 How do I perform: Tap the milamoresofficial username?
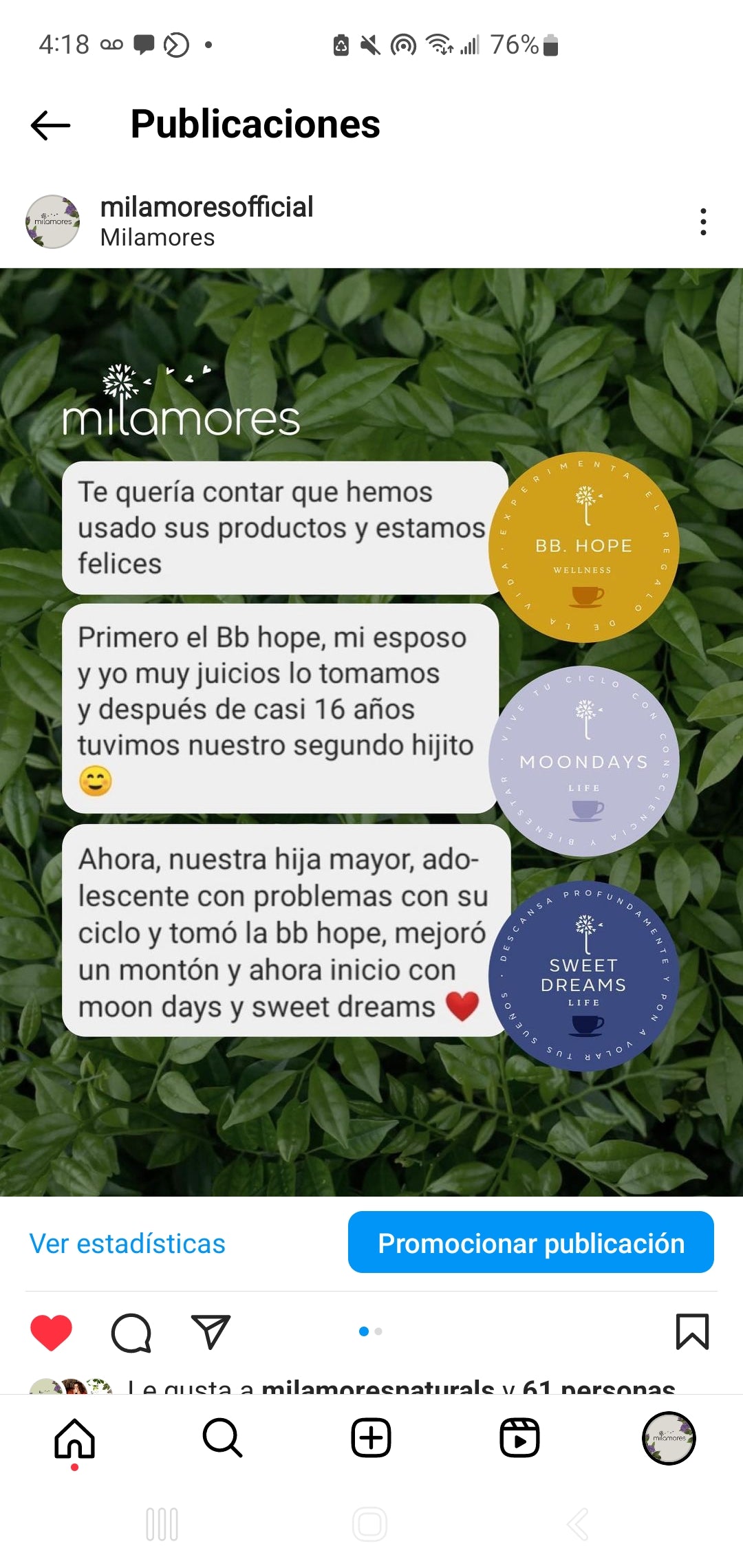point(206,207)
